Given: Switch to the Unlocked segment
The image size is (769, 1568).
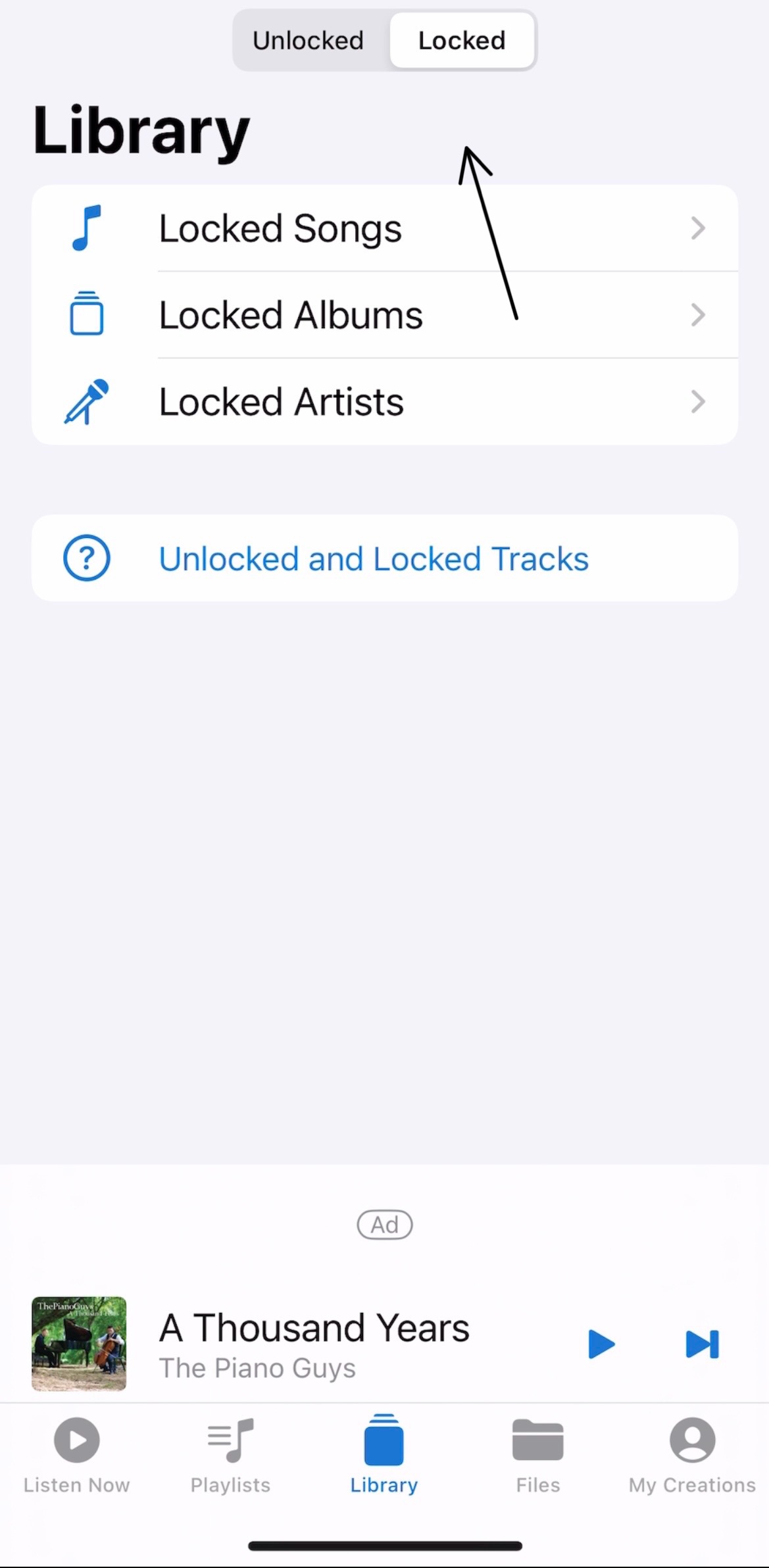Looking at the screenshot, I should 308,41.
